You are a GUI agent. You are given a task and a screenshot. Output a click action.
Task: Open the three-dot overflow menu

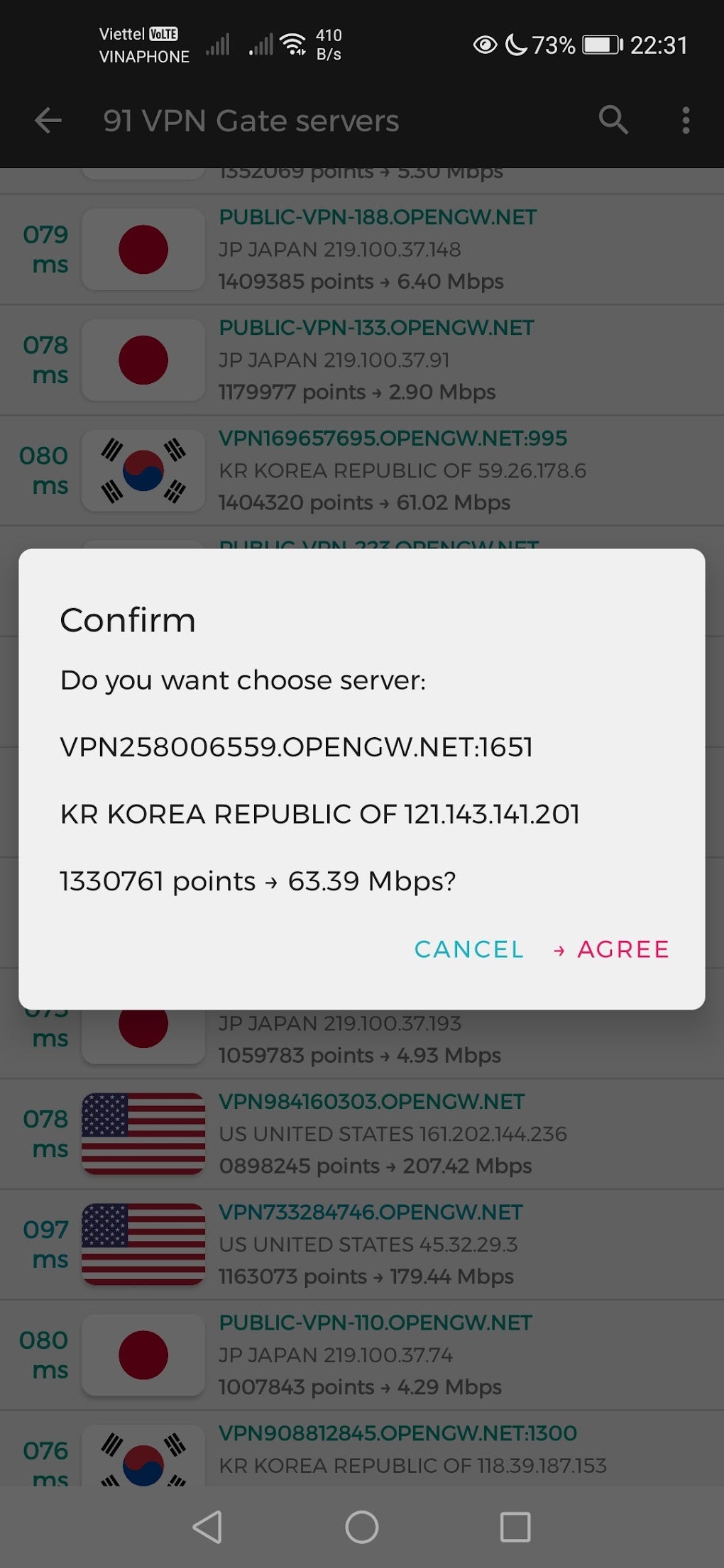(x=685, y=121)
